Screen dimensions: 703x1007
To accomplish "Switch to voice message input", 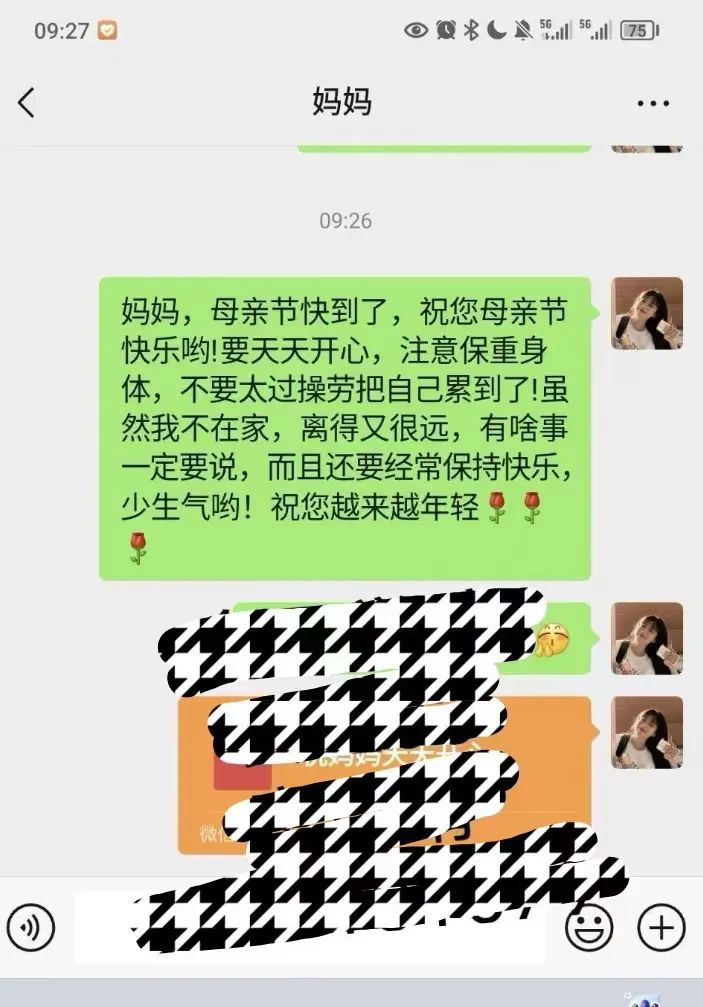I will tap(31, 929).
